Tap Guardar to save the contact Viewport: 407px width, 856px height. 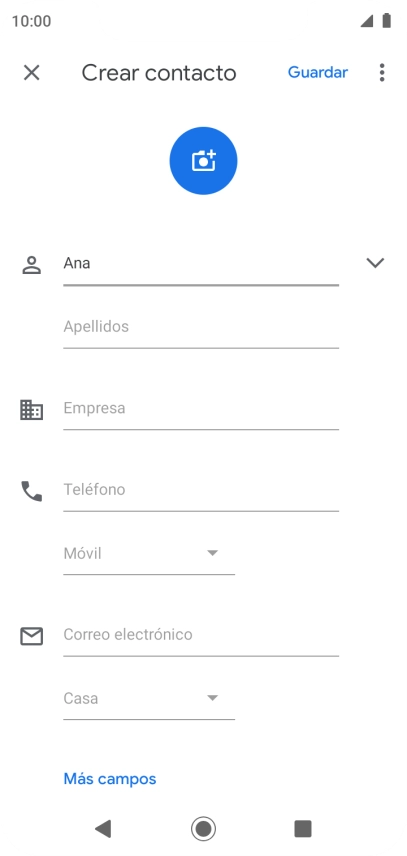[x=318, y=73]
